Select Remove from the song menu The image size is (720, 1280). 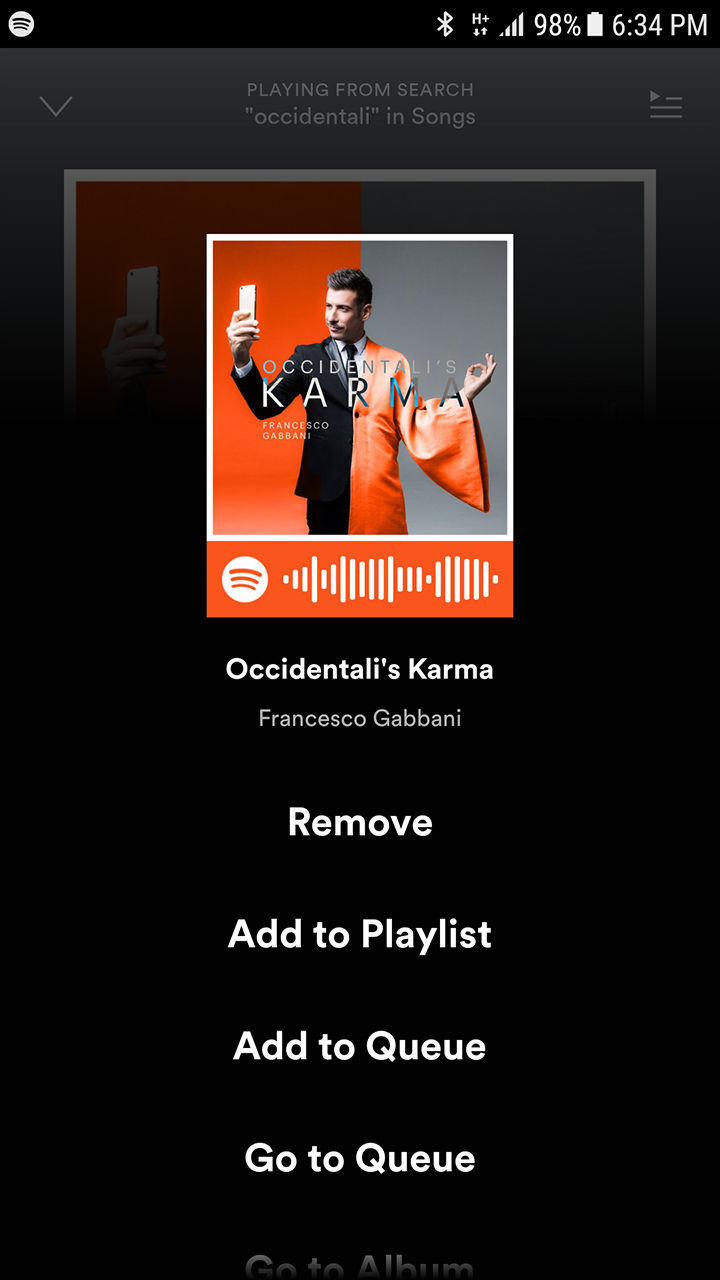click(360, 822)
